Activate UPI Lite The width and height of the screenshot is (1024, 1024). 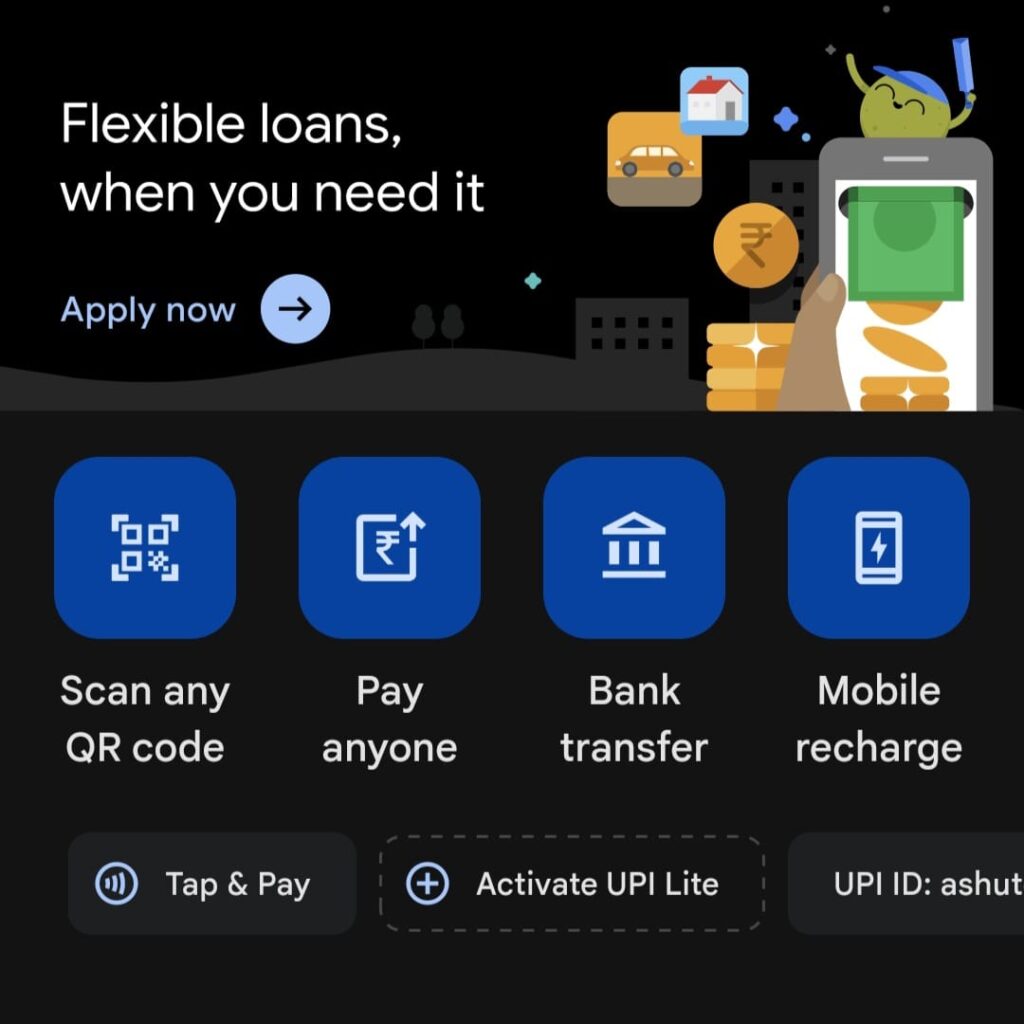(572, 884)
